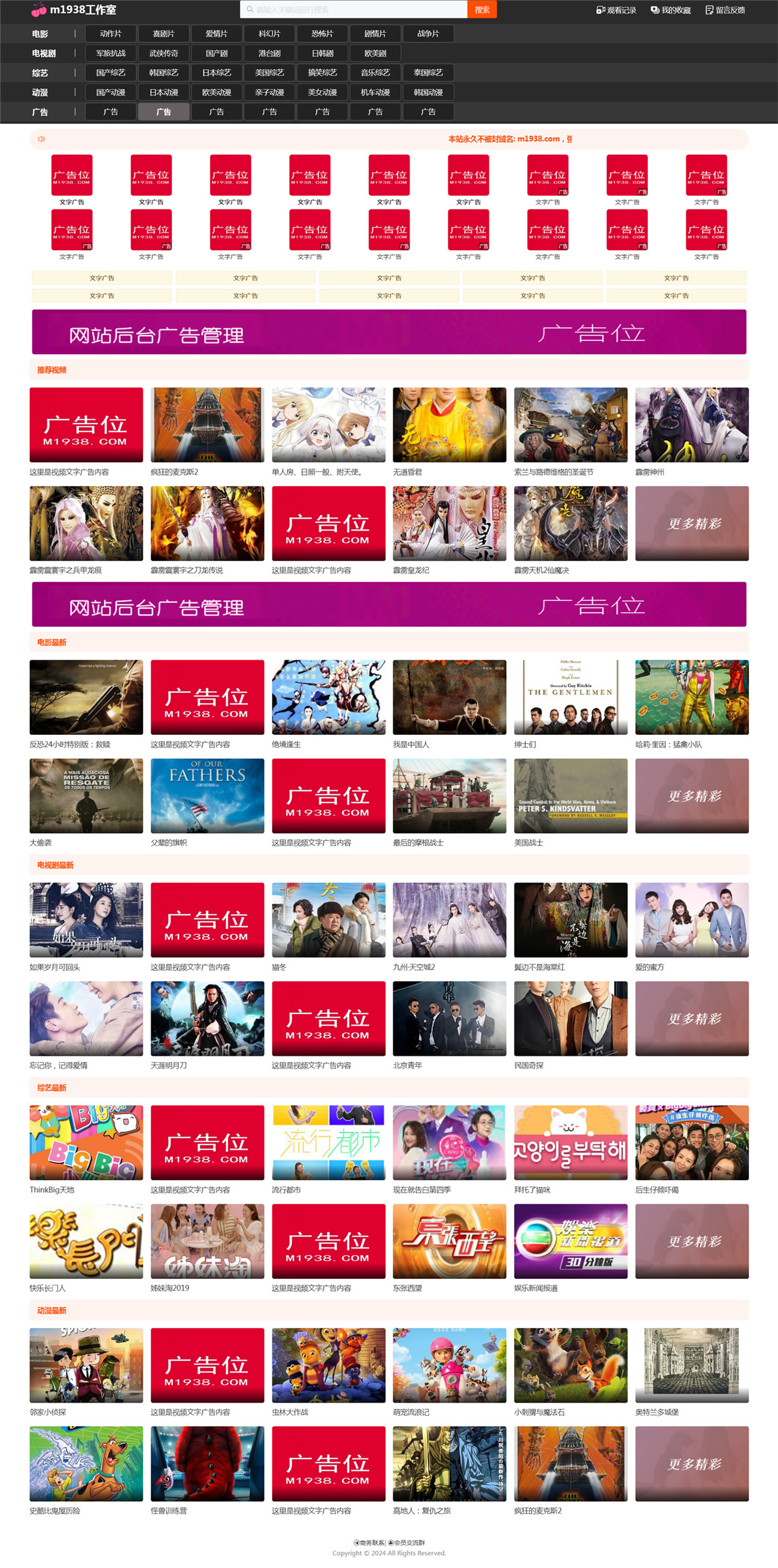
Task: Choose the 韩国综艺 category
Action: pos(164,72)
